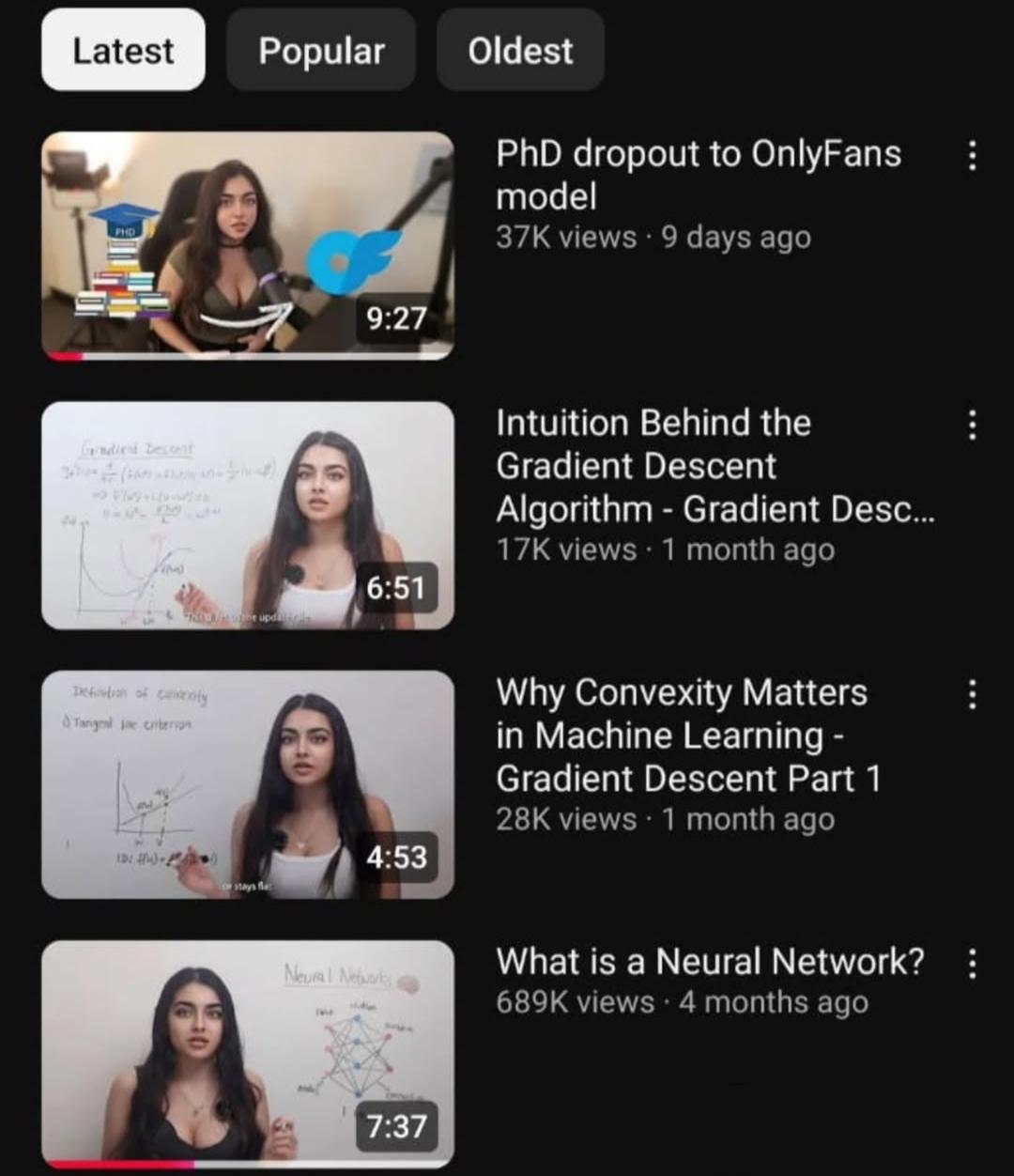Tap the three dots beside Why Convexity Matters
Image resolution: width=1014 pixels, height=1176 pixels.
point(973,695)
